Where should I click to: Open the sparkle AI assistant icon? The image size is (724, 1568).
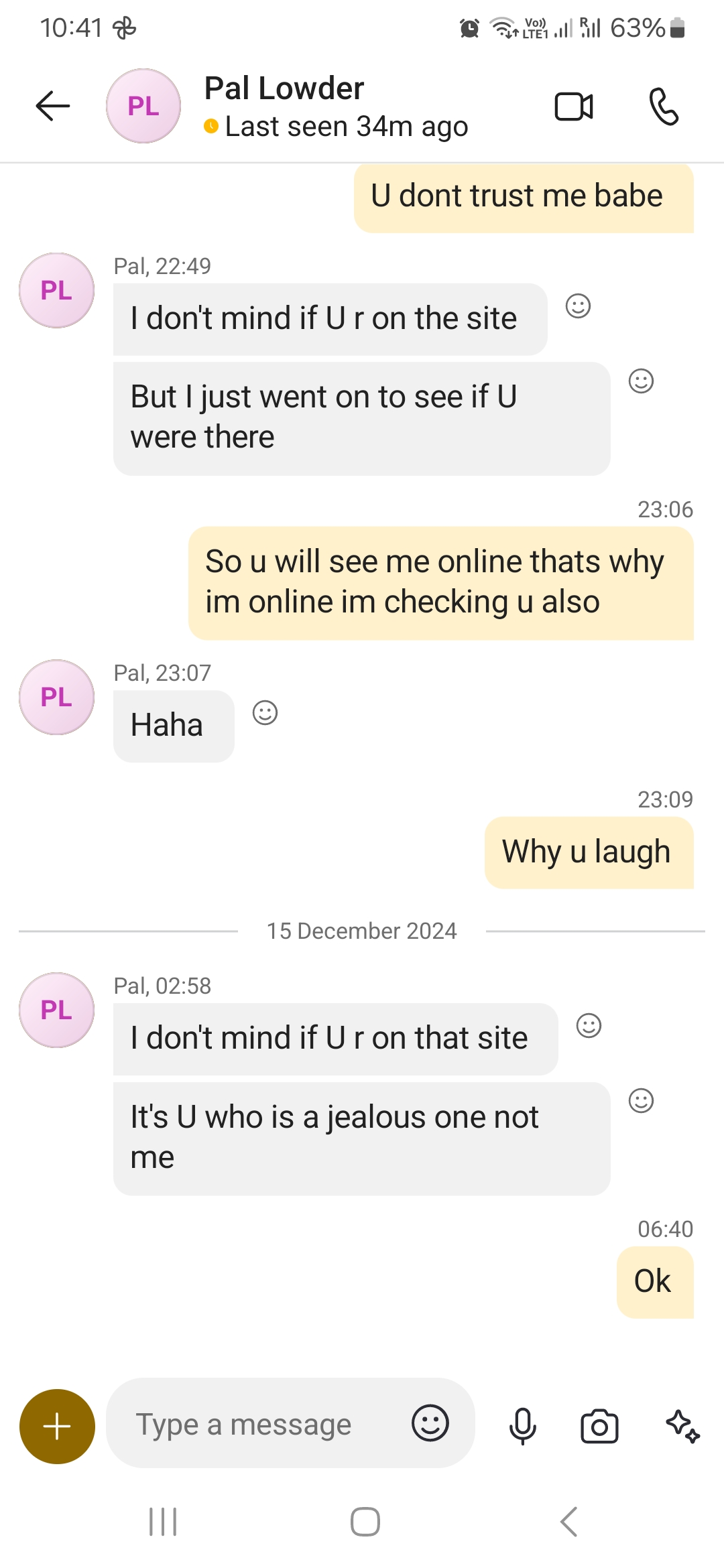tap(682, 1426)
